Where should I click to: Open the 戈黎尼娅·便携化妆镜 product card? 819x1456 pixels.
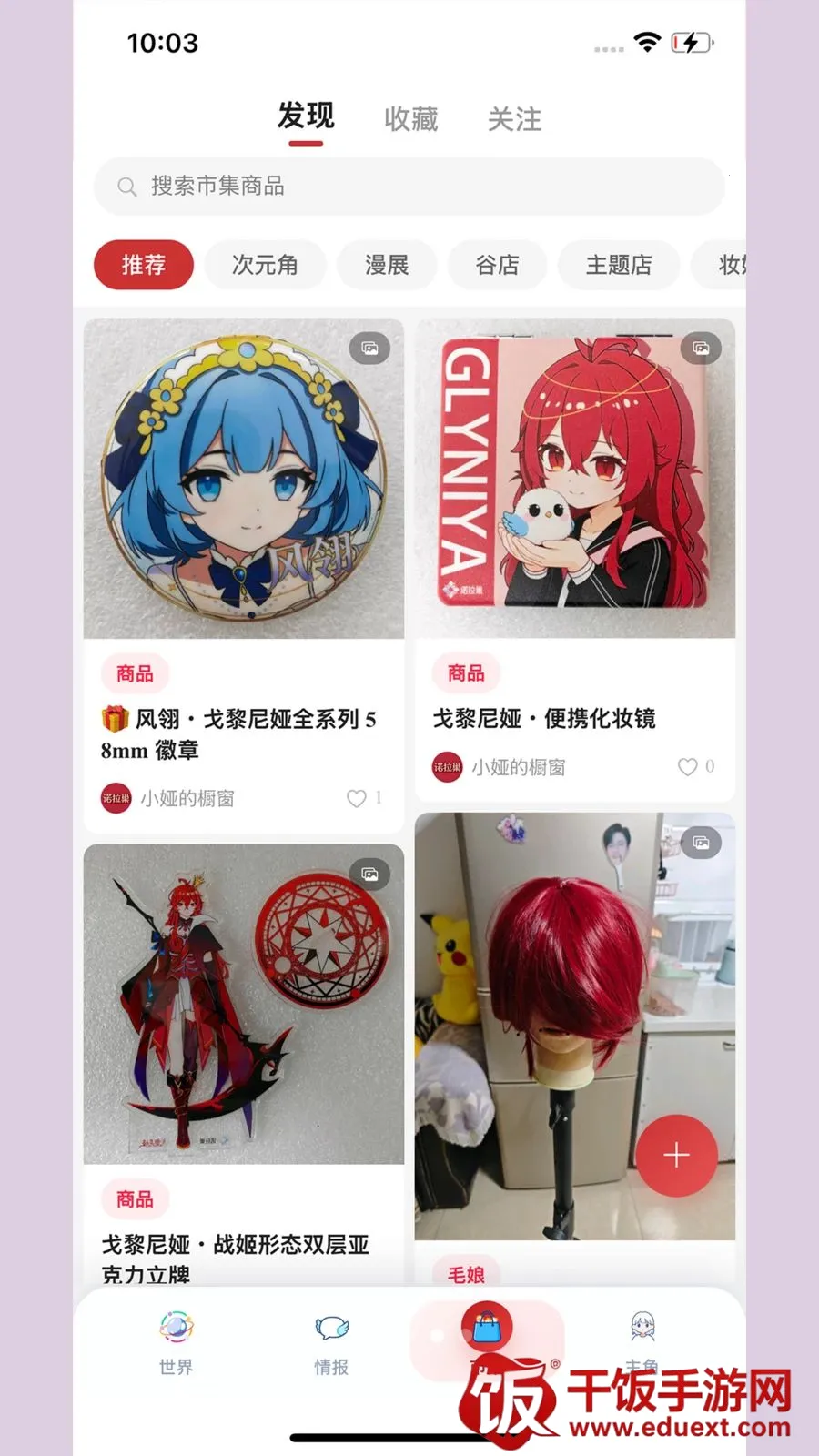click(x=575, y=560)
